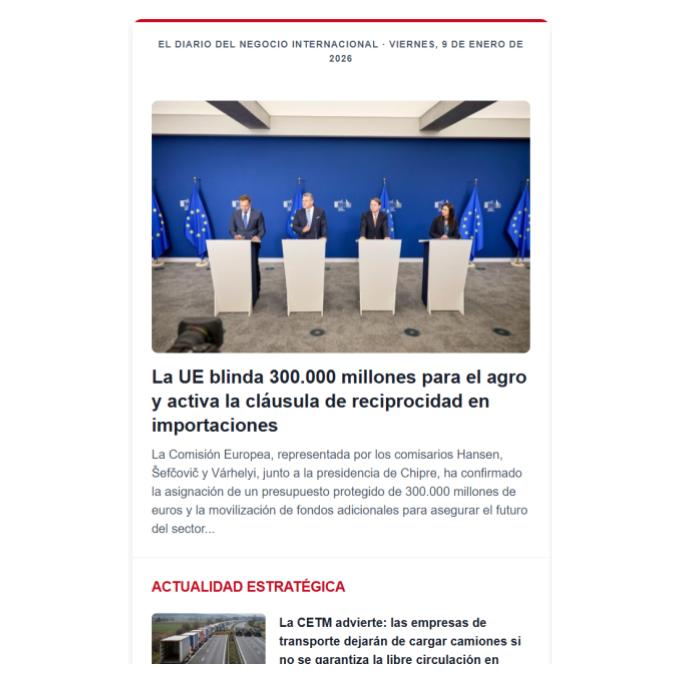Open the truck highway article thumbnail
Image resolution: width=680 pixels, height=680 pixels.
pyautogui.click(x=208, y=640)
